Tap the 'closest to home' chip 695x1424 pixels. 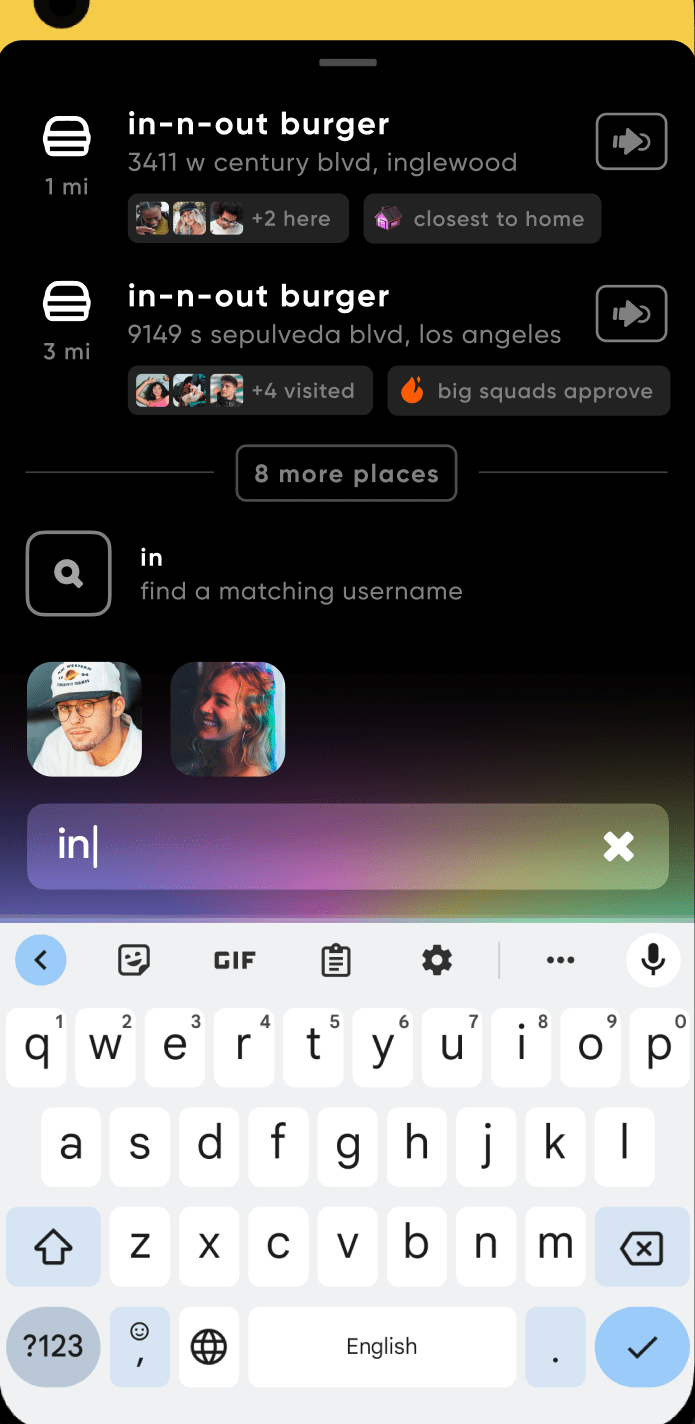point(482,218)
